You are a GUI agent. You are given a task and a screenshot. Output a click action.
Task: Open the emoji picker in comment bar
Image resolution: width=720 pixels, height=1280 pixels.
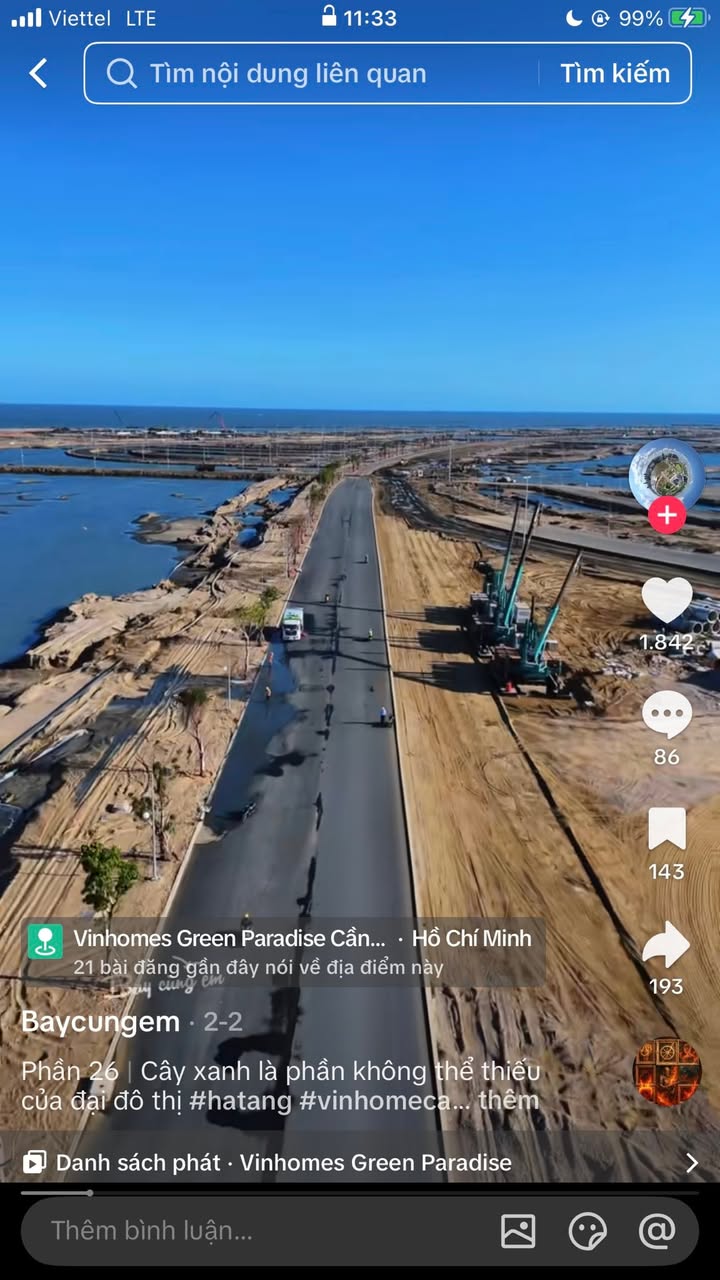[x=588, y=1231]
